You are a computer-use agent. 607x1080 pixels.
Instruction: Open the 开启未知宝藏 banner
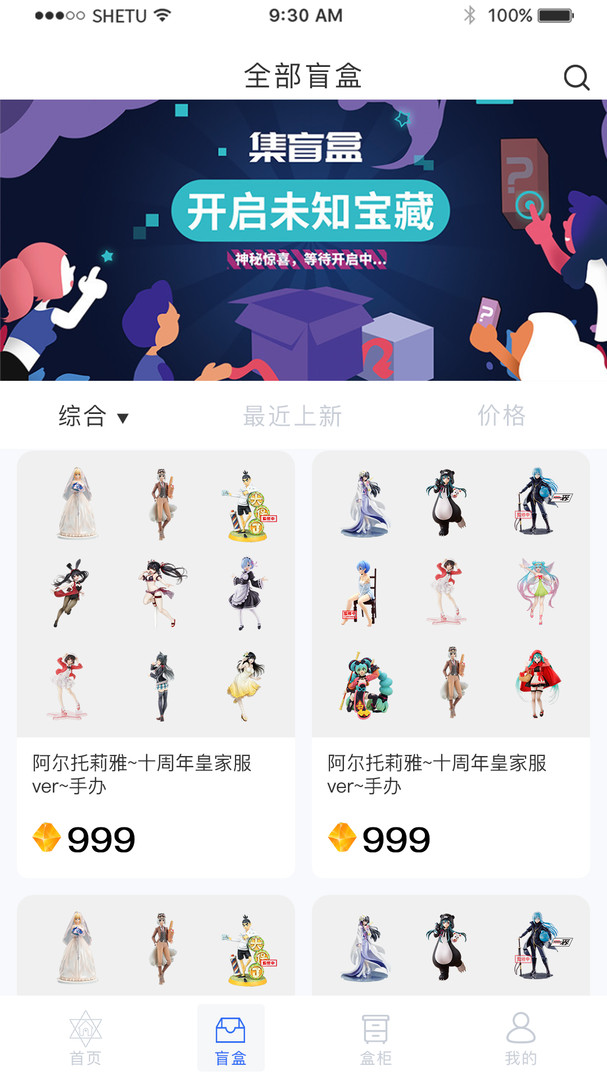tap(303, 240)
